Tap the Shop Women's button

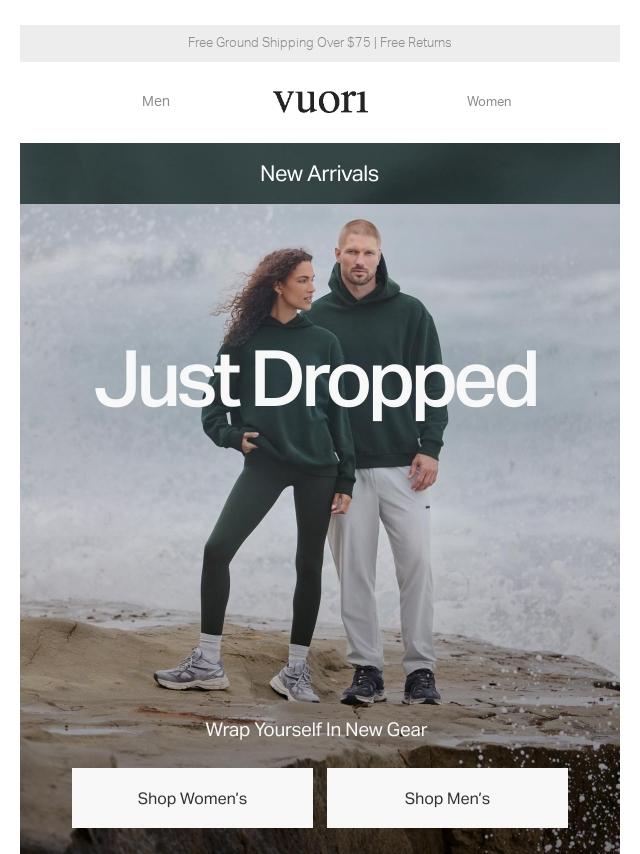pyautogui.click(x=192, y=798)
